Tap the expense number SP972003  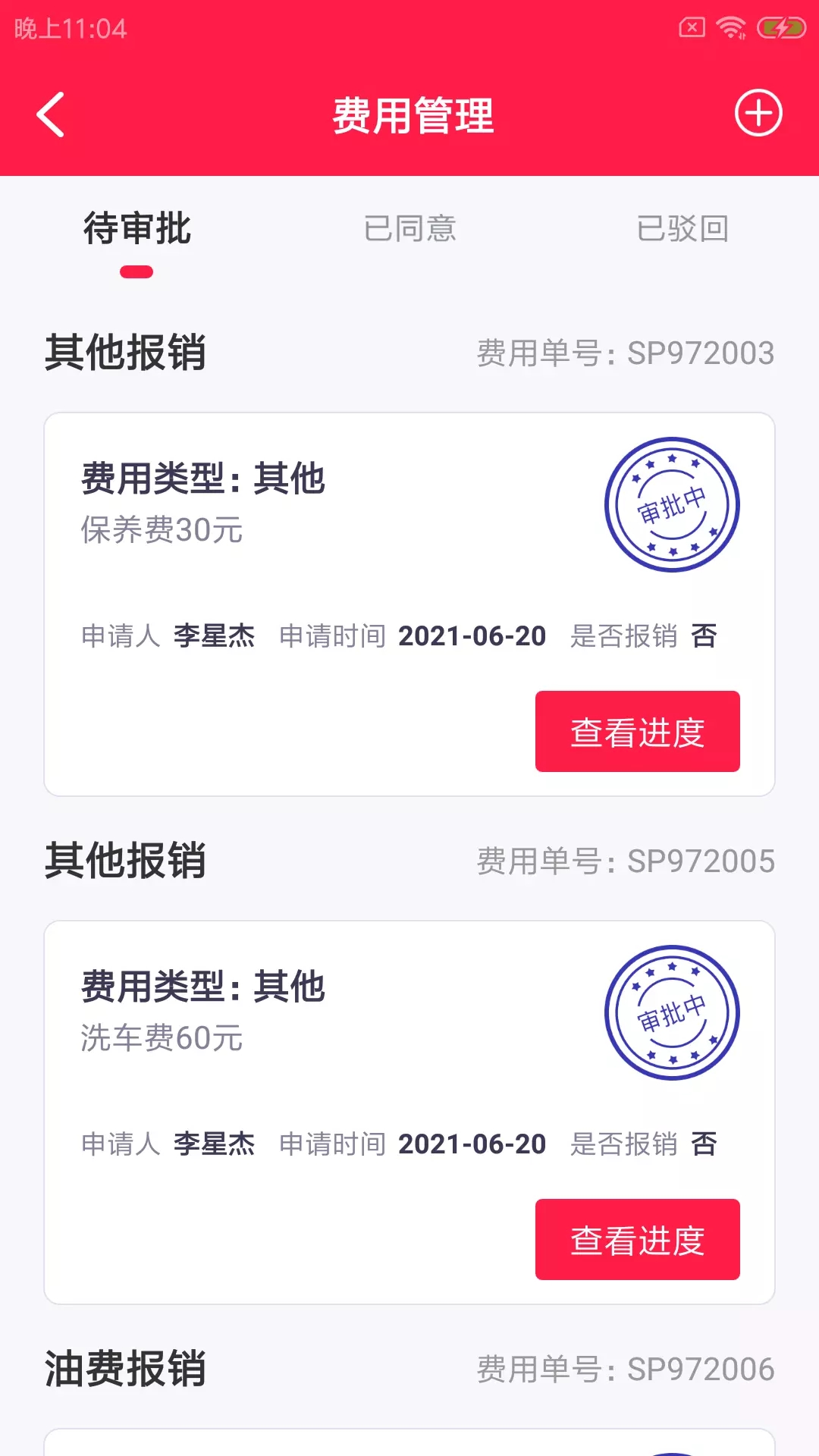701,351
